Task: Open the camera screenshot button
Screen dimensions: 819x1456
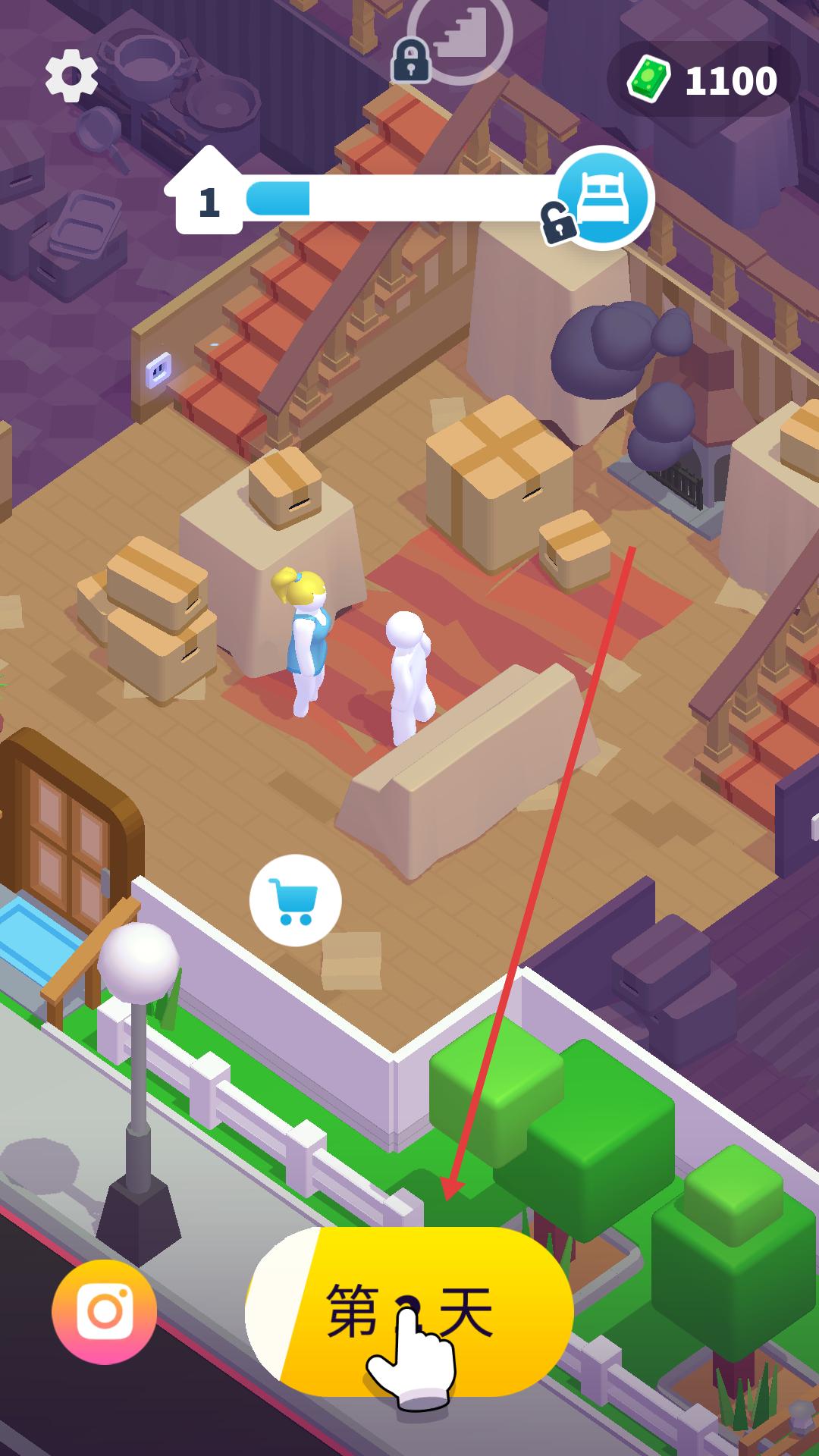Action: tap(105, 1312)
